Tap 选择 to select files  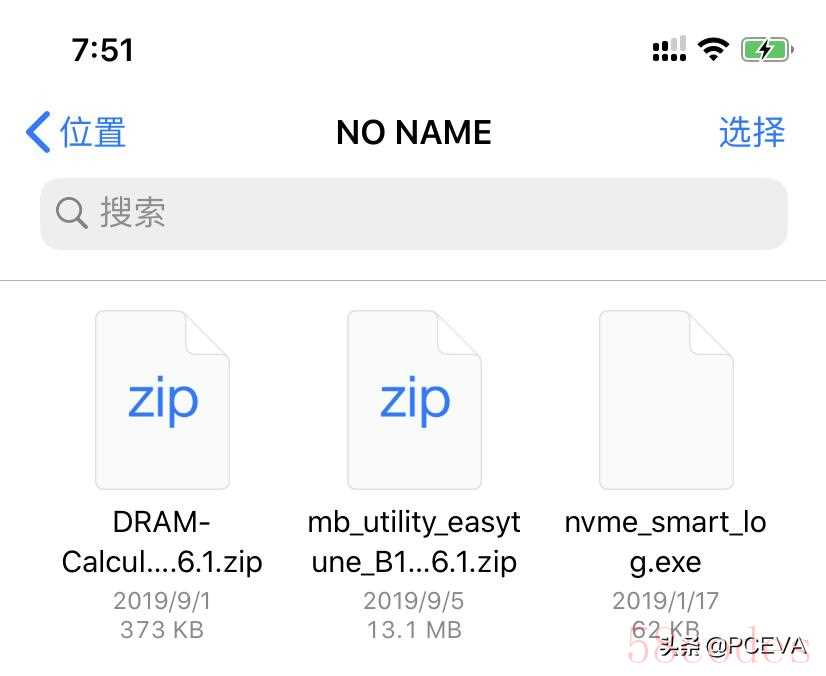(x=751, y=132)
